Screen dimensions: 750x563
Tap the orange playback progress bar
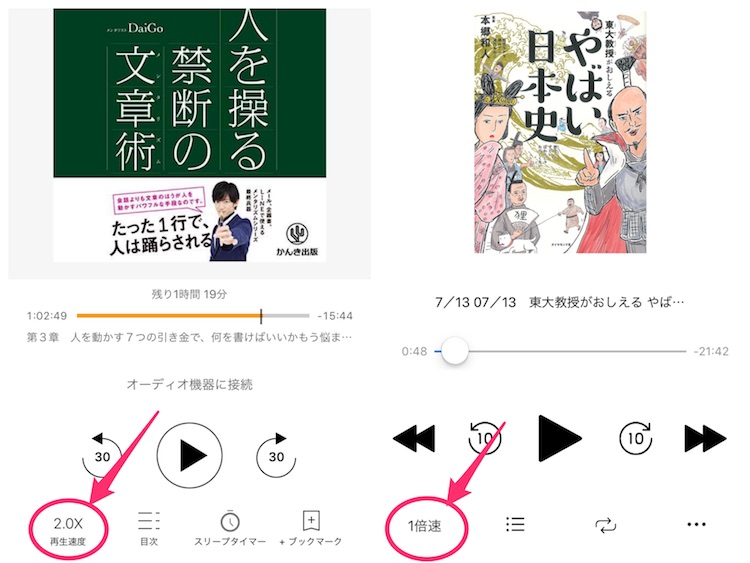(x=168, y=315)
